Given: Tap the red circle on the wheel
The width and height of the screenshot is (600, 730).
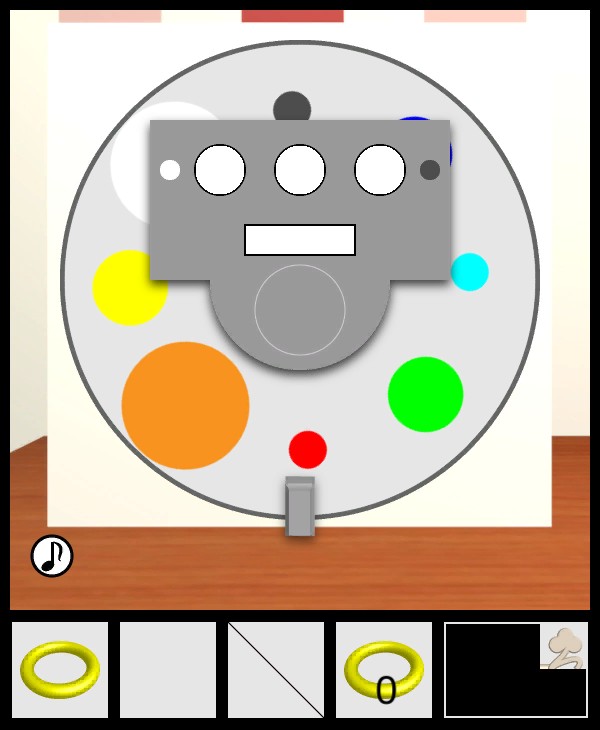Looking at the screenshot, I should 308,450.
